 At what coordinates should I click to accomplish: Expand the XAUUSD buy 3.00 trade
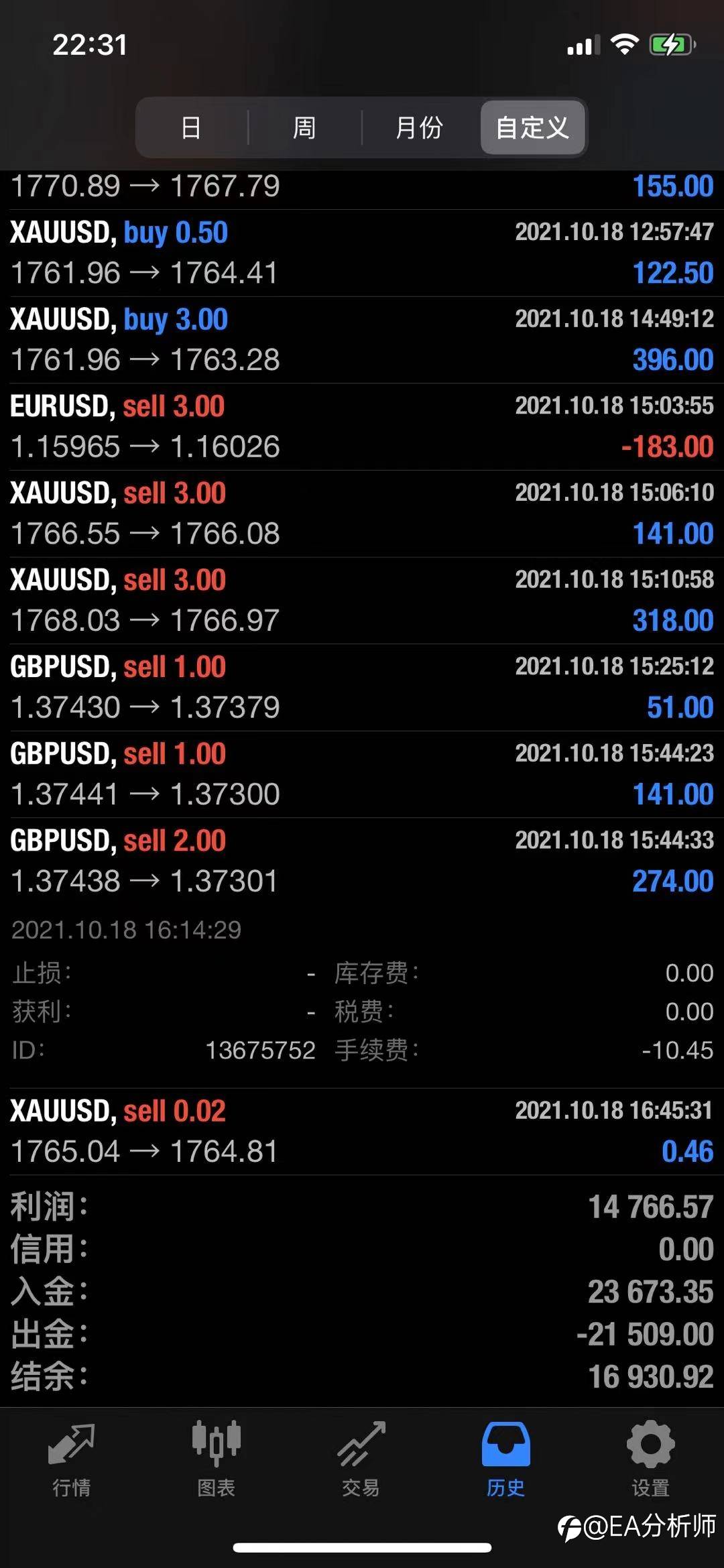[362, 340]
